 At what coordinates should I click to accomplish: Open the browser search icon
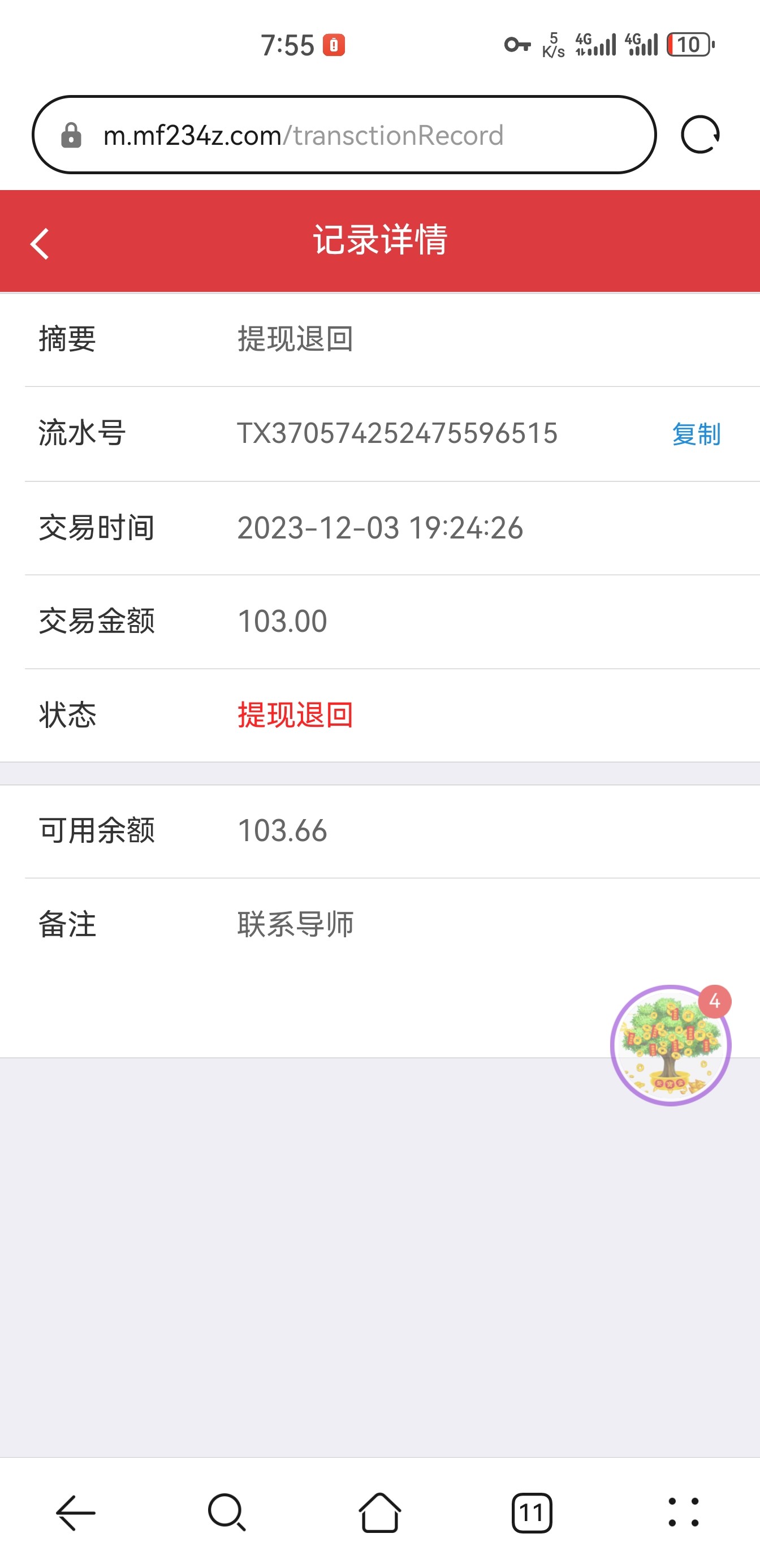227,1513
